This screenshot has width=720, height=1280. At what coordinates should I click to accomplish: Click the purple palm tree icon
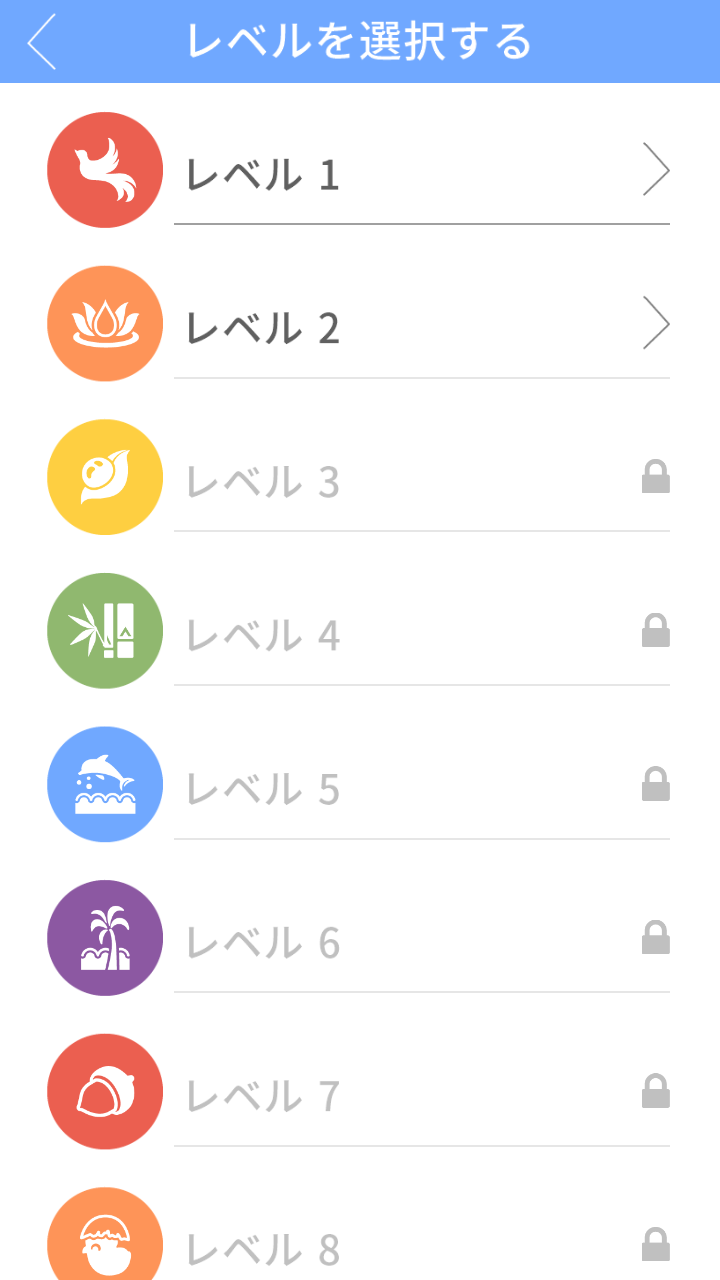[104, 937]
